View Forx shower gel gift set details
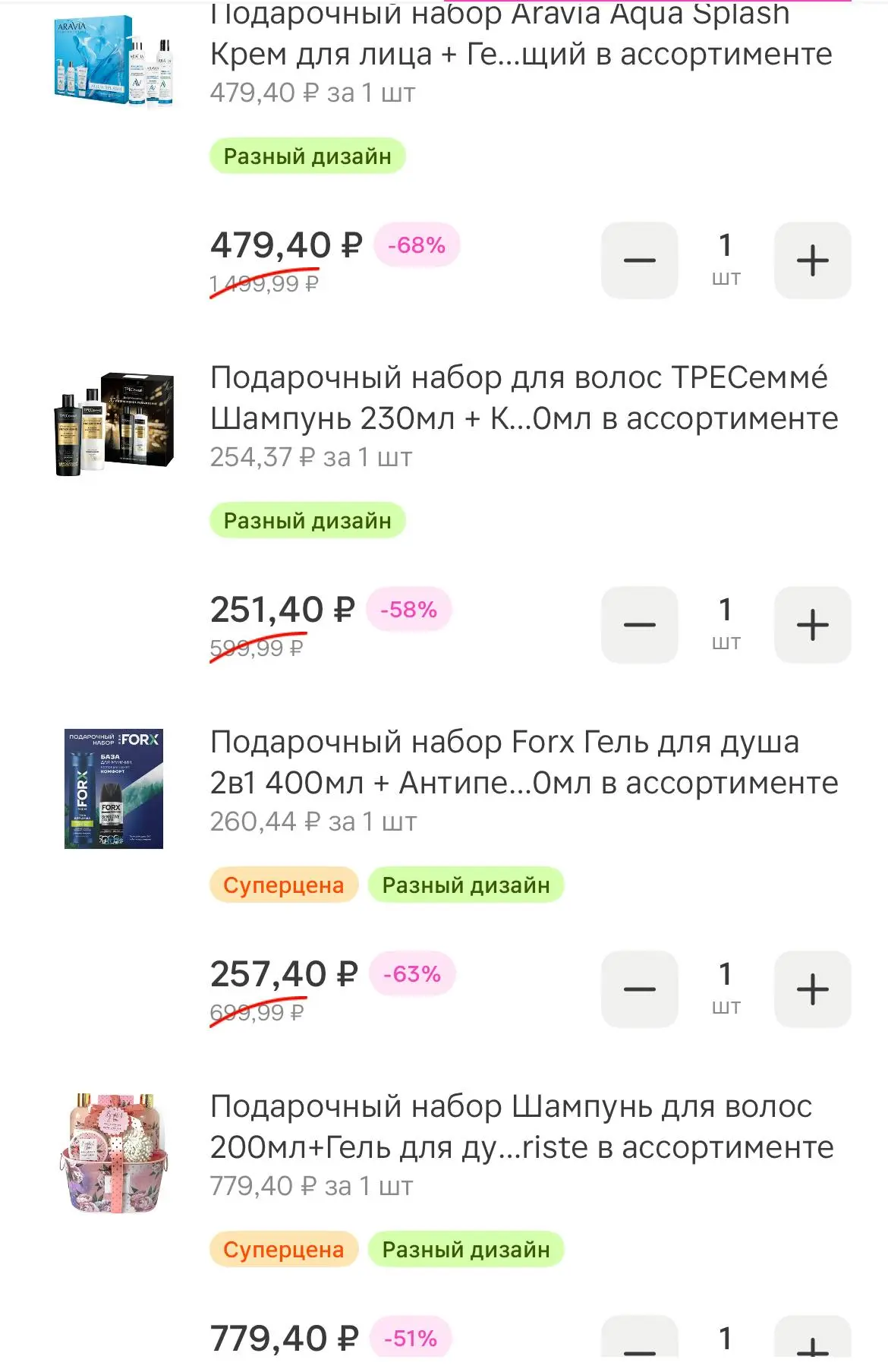Image resolution: width=888 pixels, height=1372 pixels. tap(524, 762)
